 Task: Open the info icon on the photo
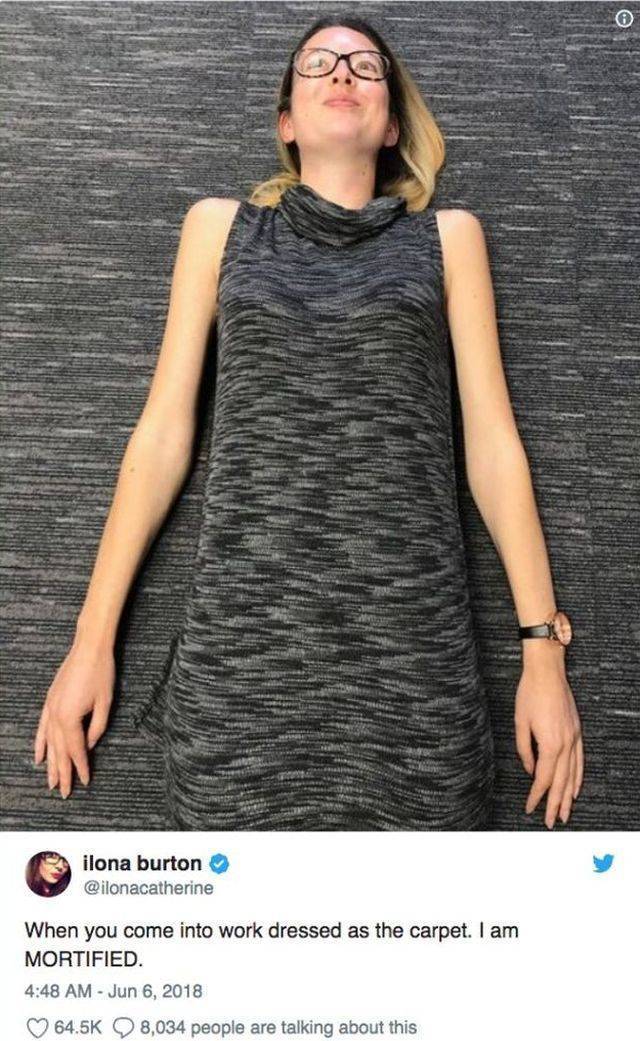pos(623,17)
